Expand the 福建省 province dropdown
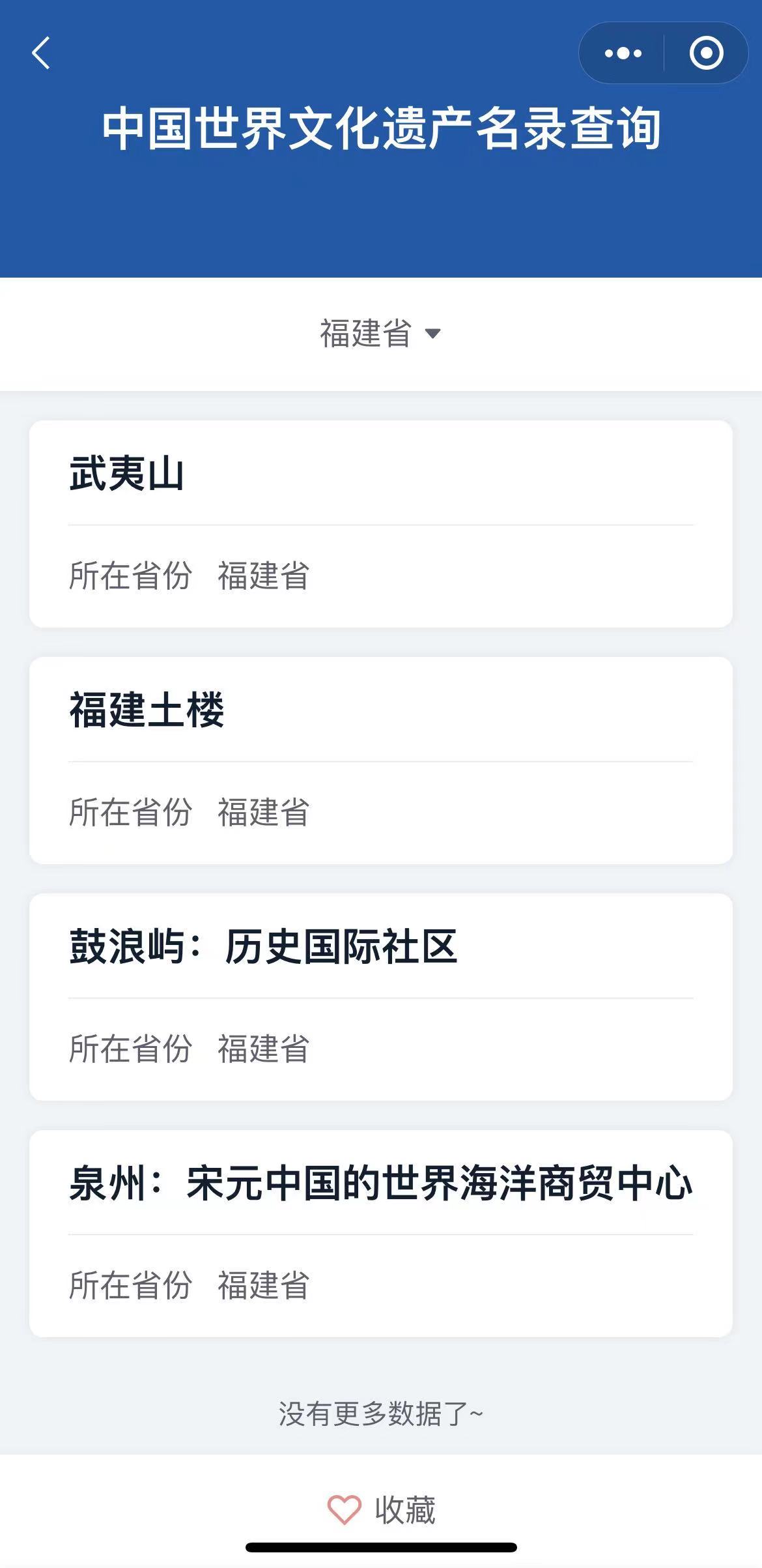The width and height of the screenshot is (762, 1568). point(381,334)
